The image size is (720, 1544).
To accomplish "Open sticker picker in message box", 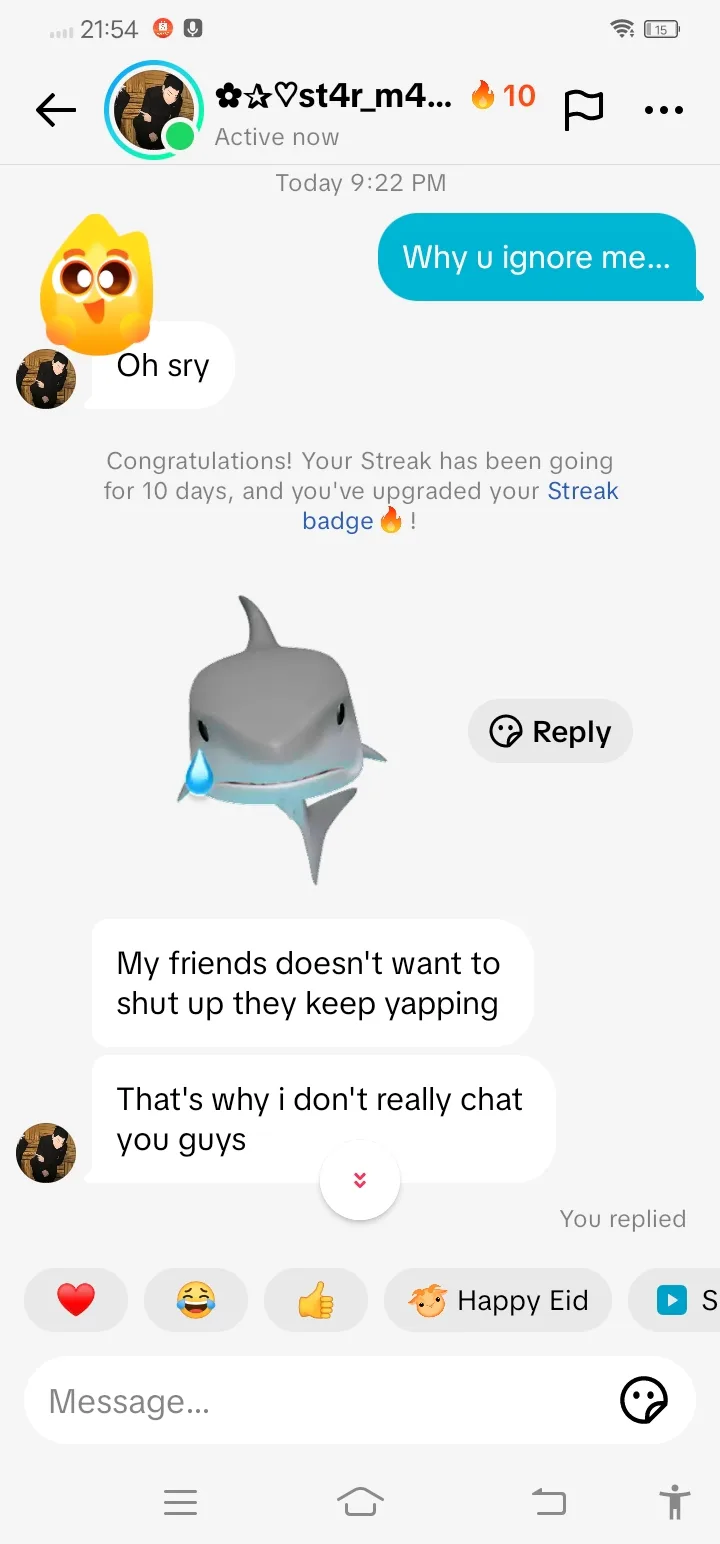I will 644,1400.
